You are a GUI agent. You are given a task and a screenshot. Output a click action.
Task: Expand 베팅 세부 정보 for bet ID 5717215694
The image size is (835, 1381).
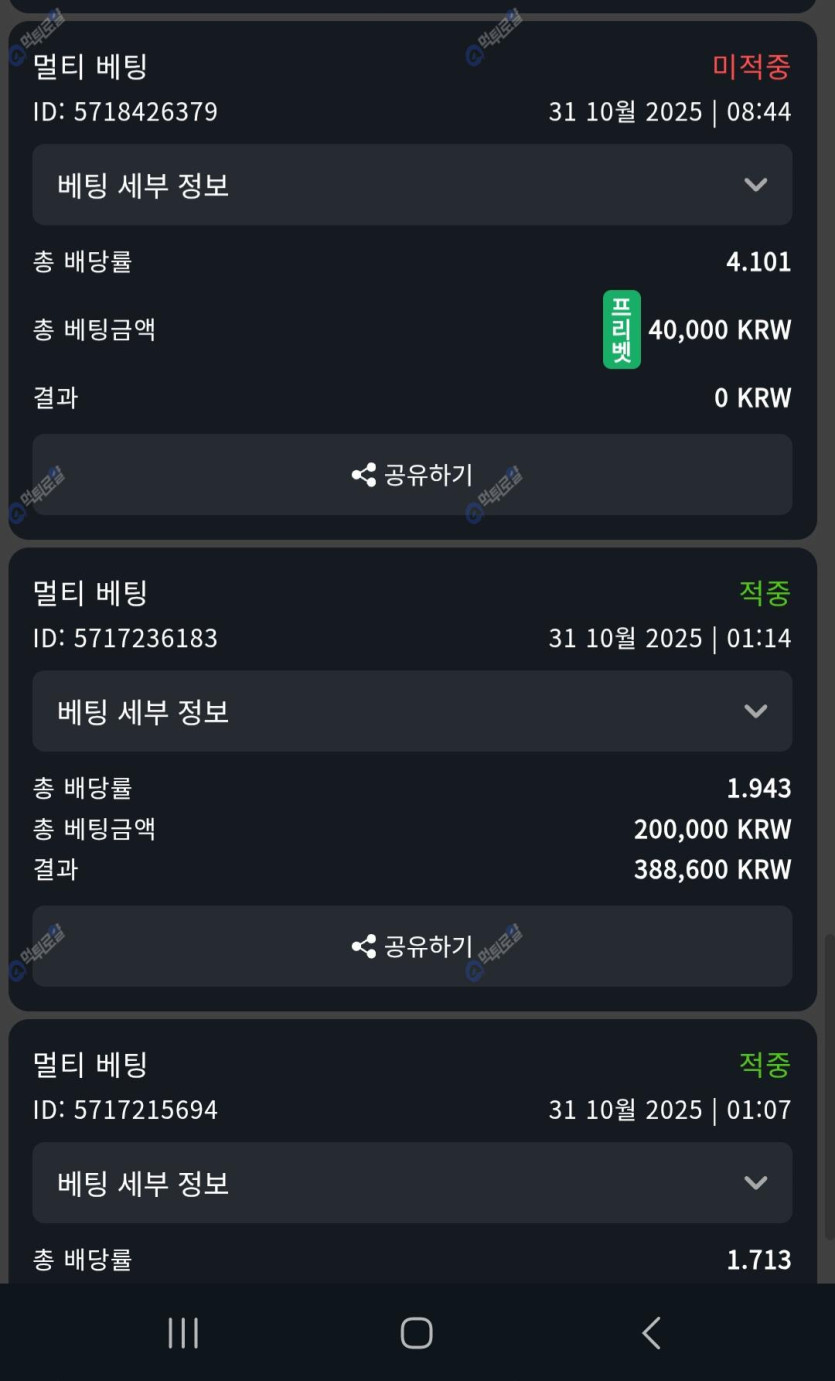click(412, 1183)
